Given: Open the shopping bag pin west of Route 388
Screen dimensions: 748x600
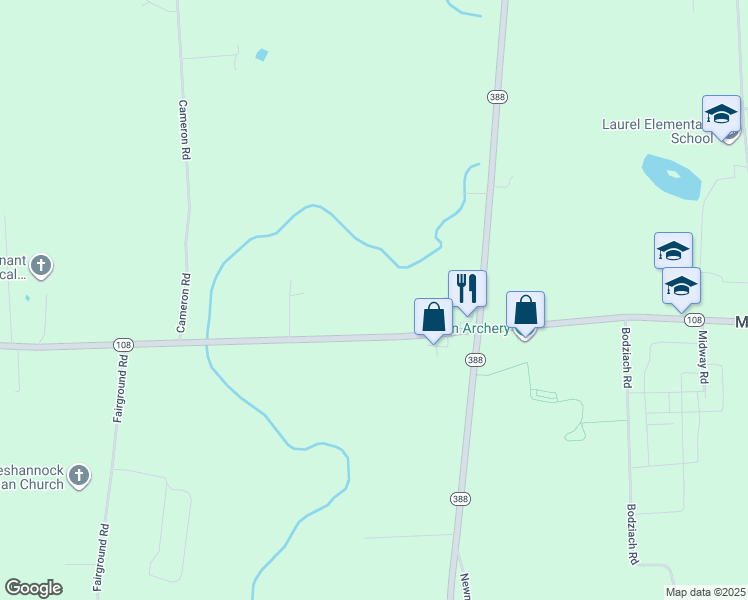Looking at the screenshot, I should pos(433,317).
